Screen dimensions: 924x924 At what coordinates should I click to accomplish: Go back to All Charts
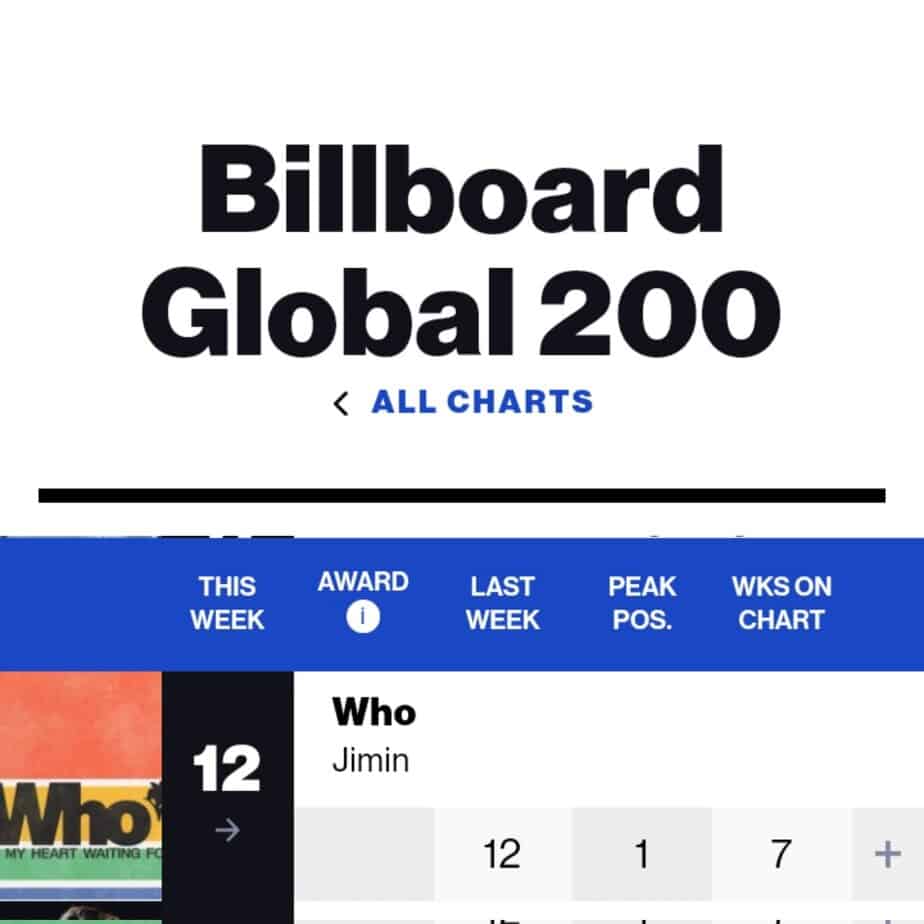coord(464,402)
